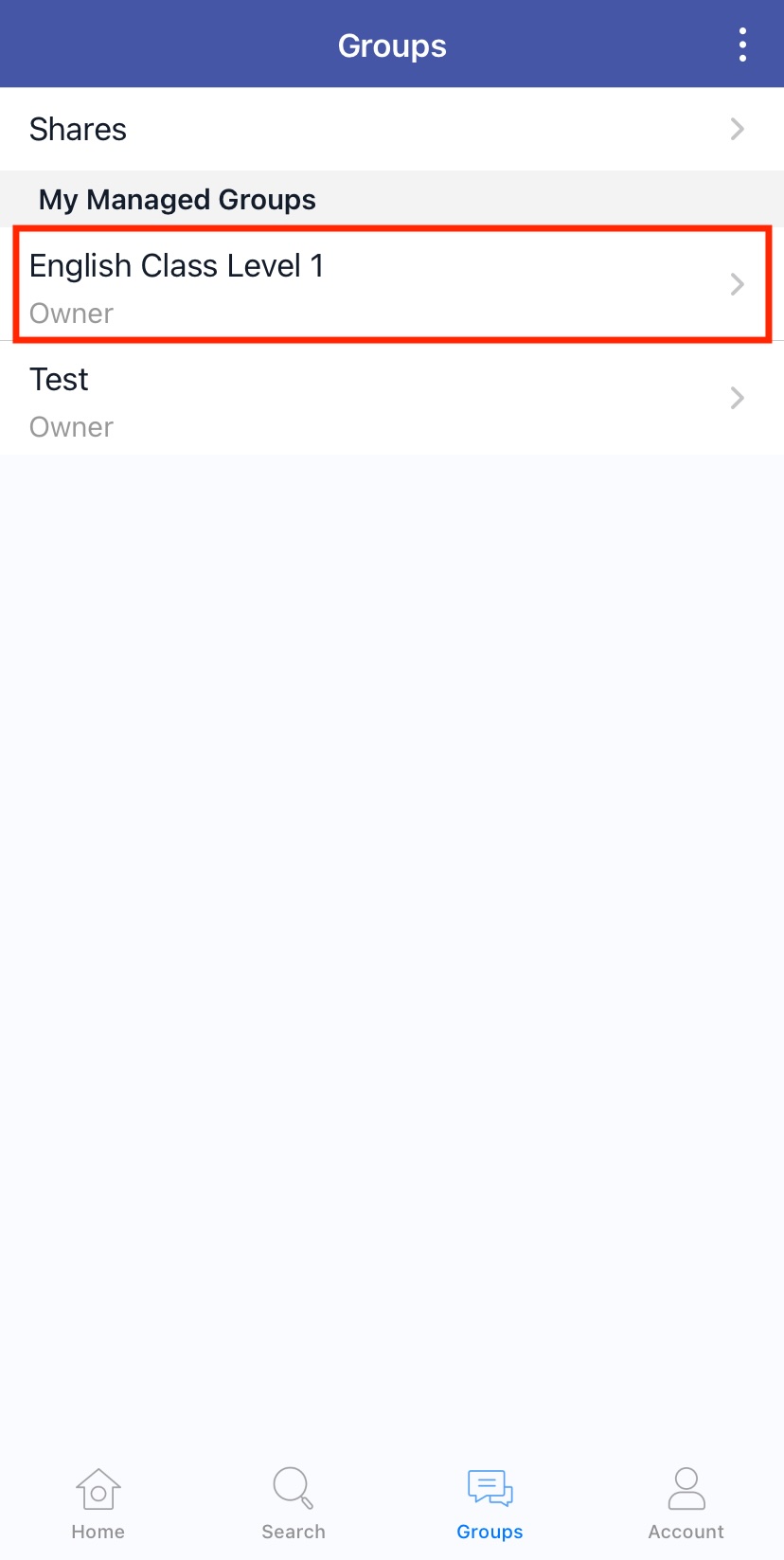Open the three-dot overflow menu

pos(742,45)
